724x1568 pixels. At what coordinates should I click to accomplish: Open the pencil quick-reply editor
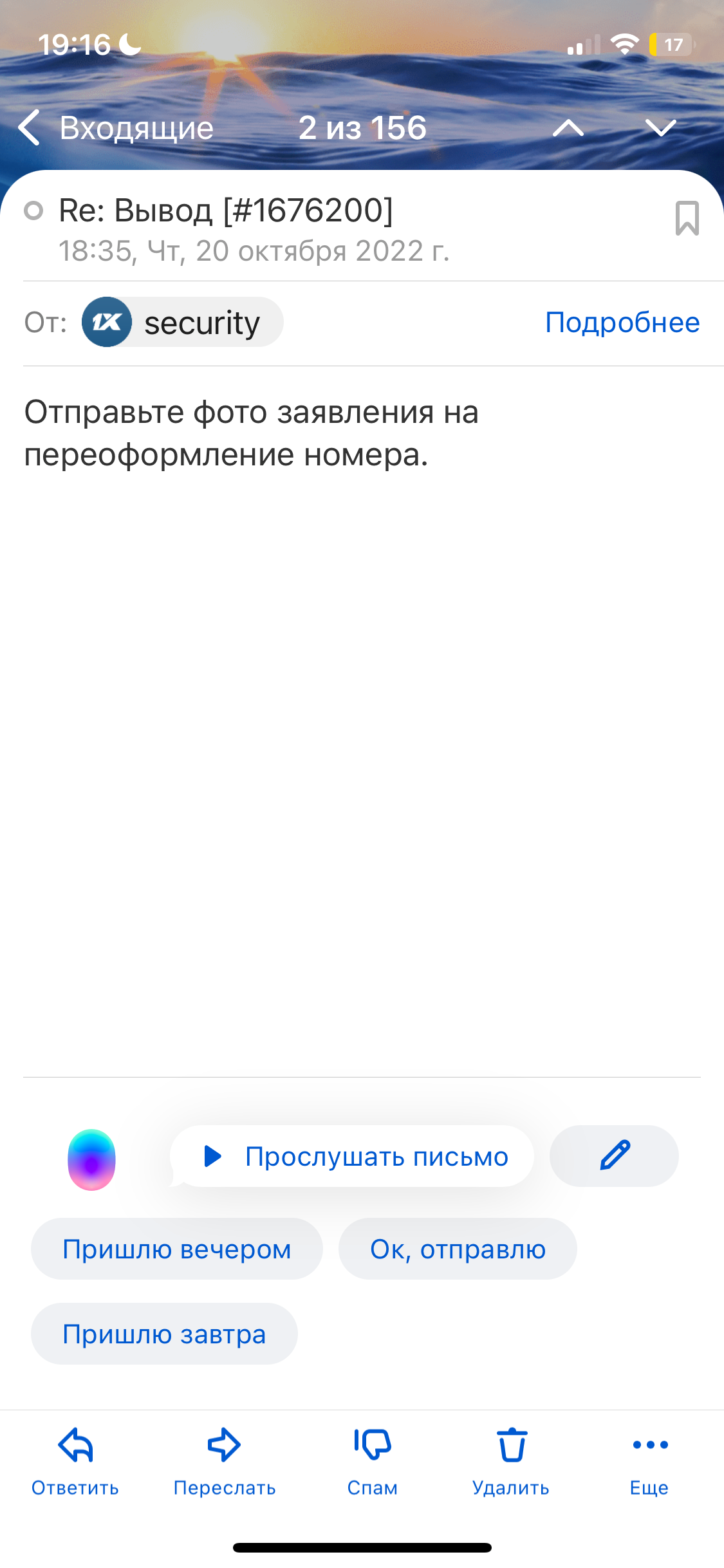coord(614,1156)
